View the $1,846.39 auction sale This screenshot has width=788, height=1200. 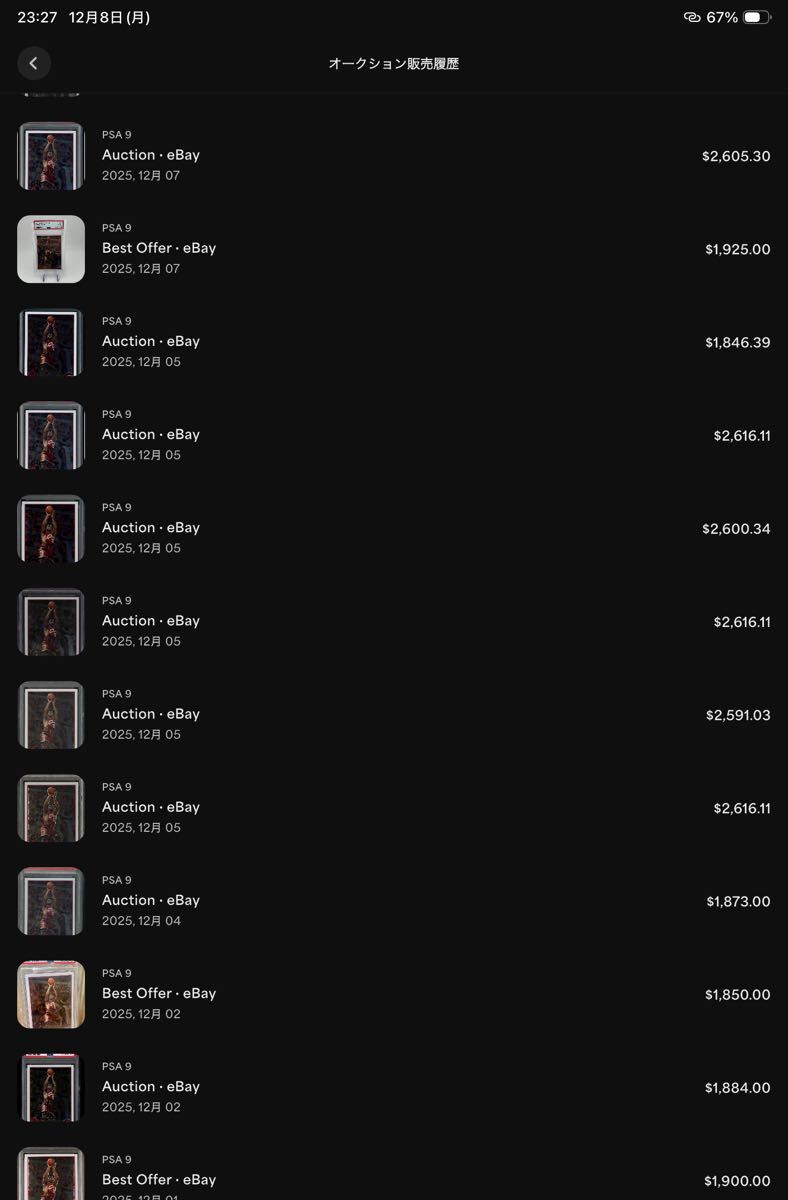[x=394, y=342]
